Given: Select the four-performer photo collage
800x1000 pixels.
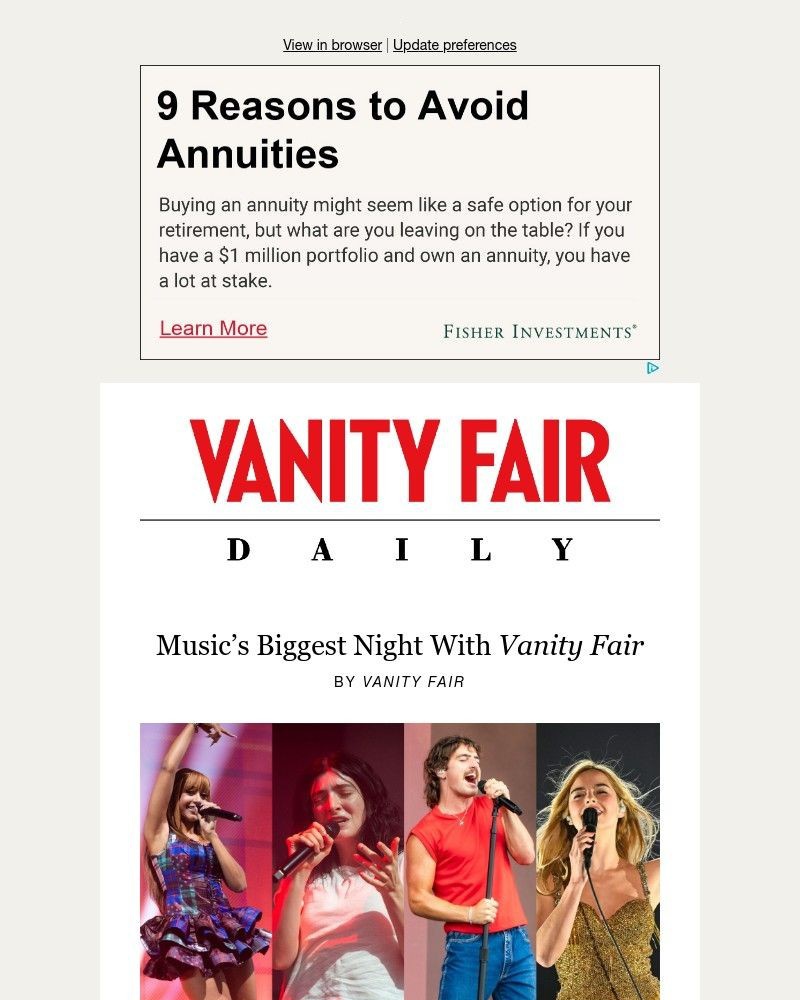Looking at the screenshot, I should coord(398,860).
